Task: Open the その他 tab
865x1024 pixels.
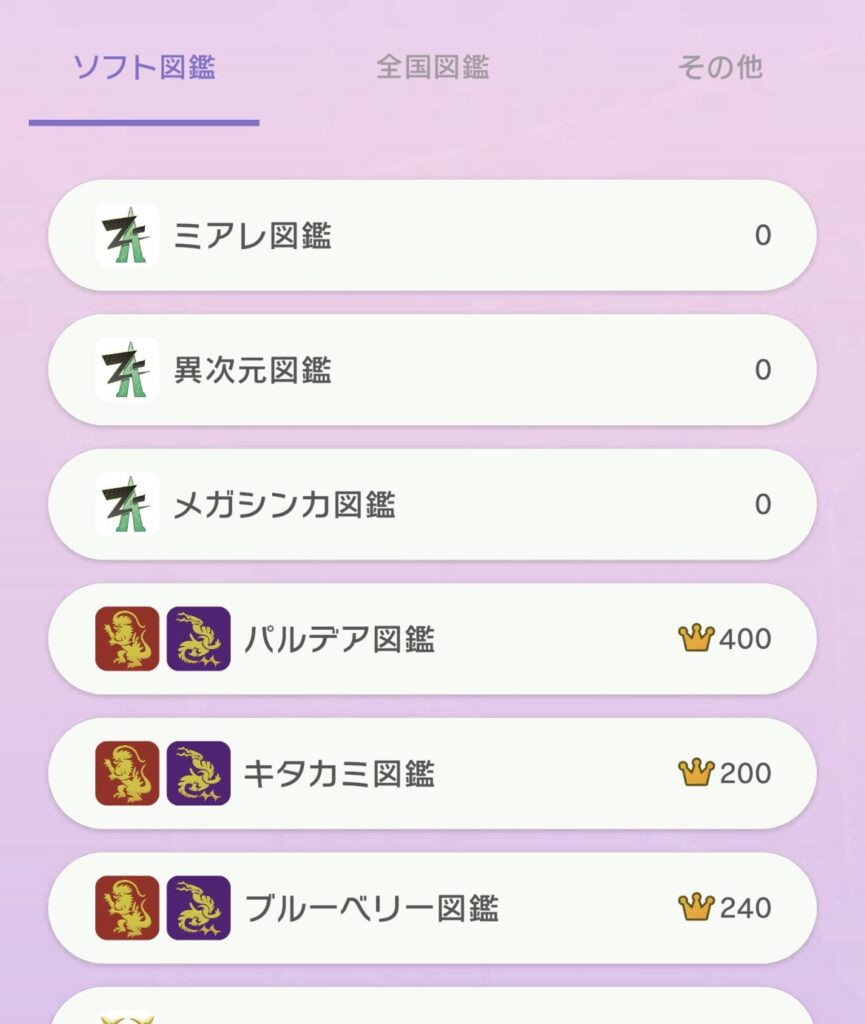Action: tap(720, 68)
